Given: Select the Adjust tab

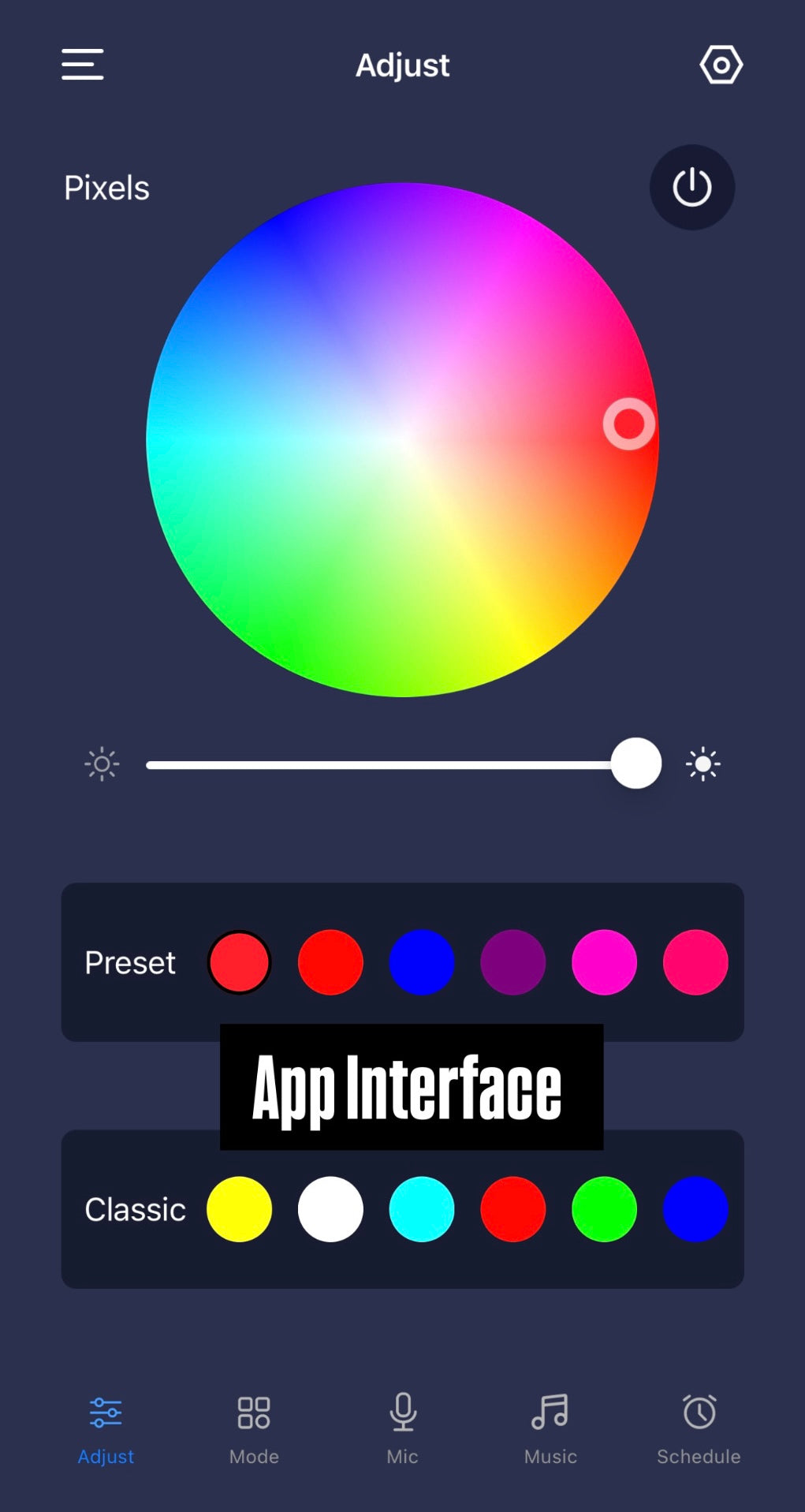Looking at the screenshot, I should point(106,1428).
